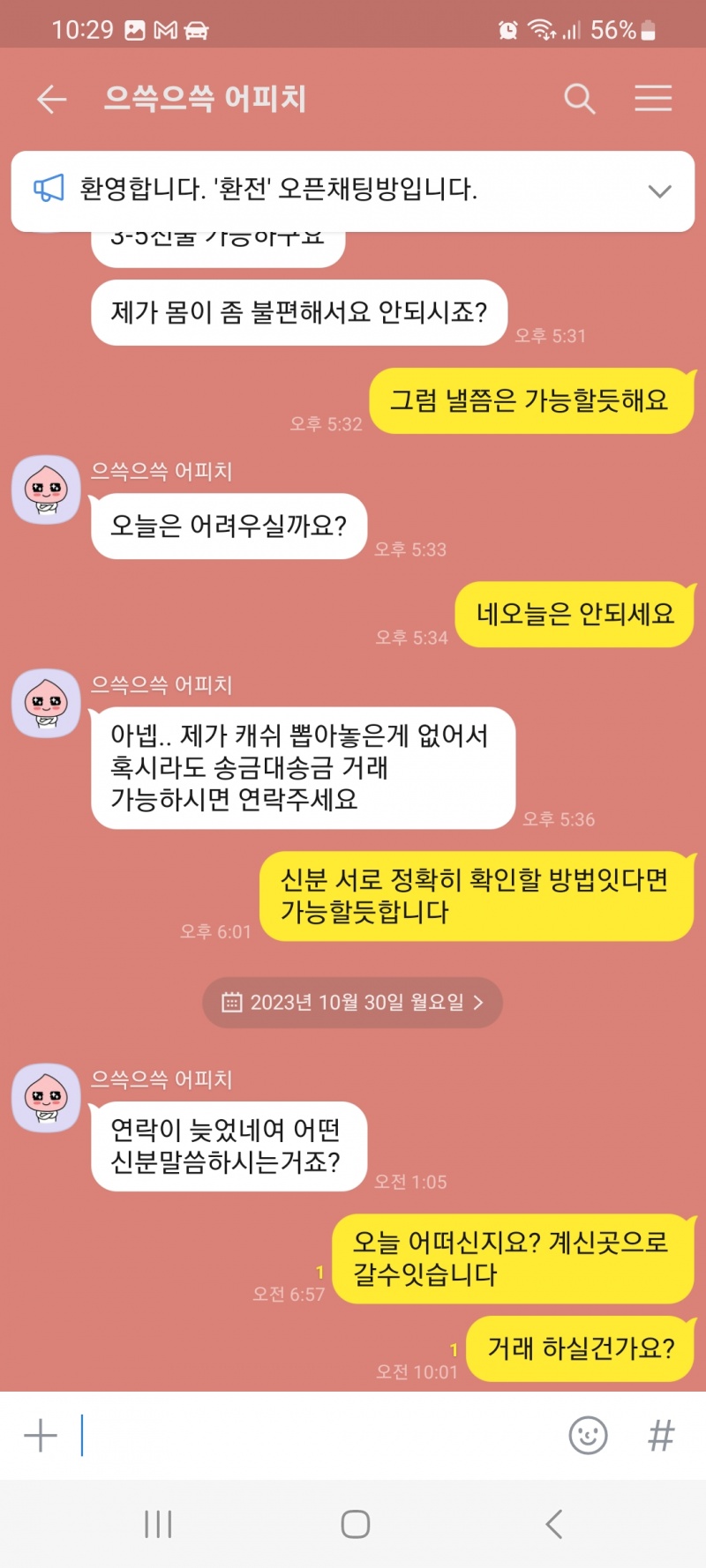Open the chat room hamburger menu

tap(653, 99)
